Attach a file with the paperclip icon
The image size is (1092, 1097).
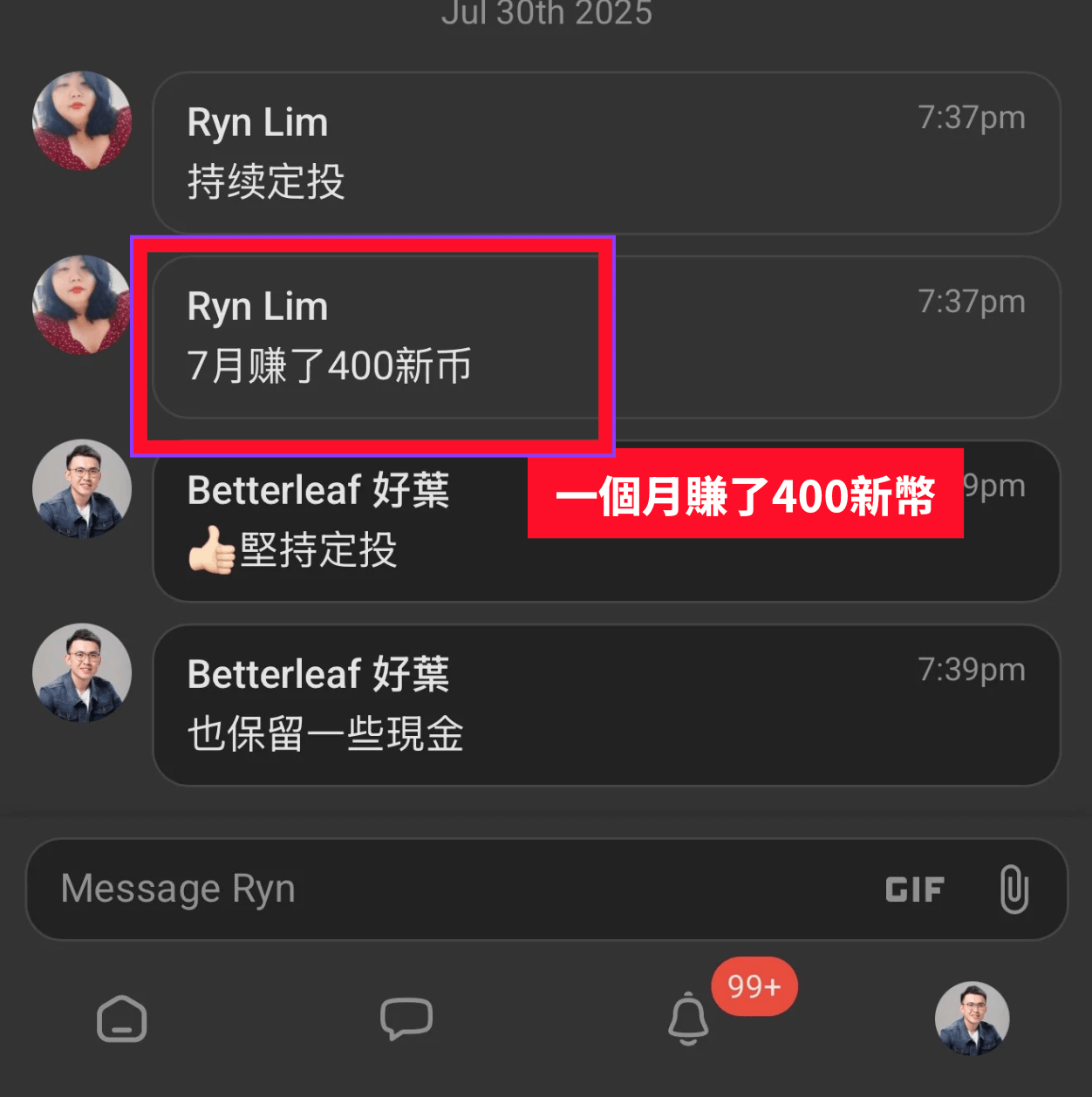(1014, 889)
